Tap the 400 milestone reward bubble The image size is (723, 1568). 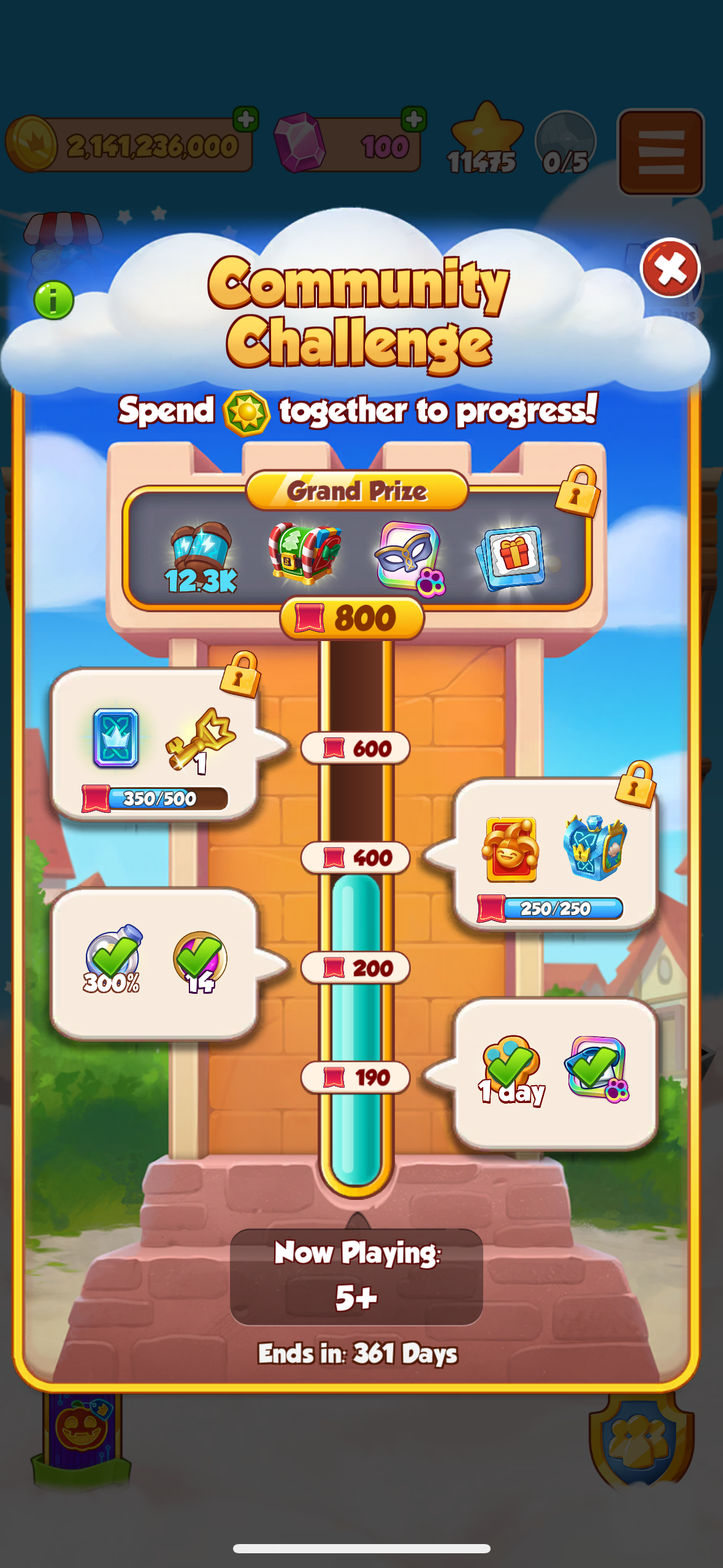[555, 854]
